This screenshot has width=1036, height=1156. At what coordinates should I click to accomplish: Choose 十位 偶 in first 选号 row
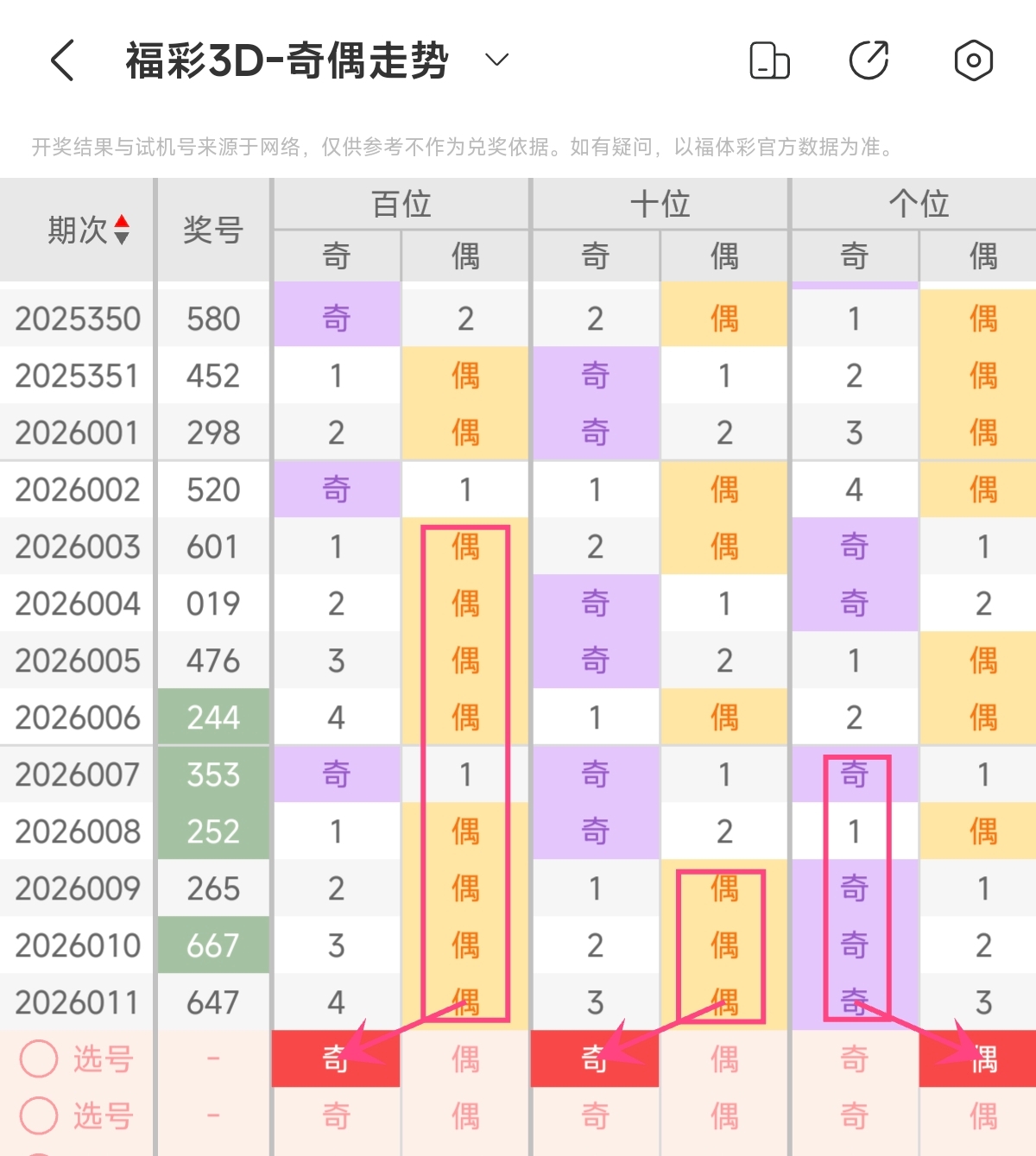[x=724, y=1058]
